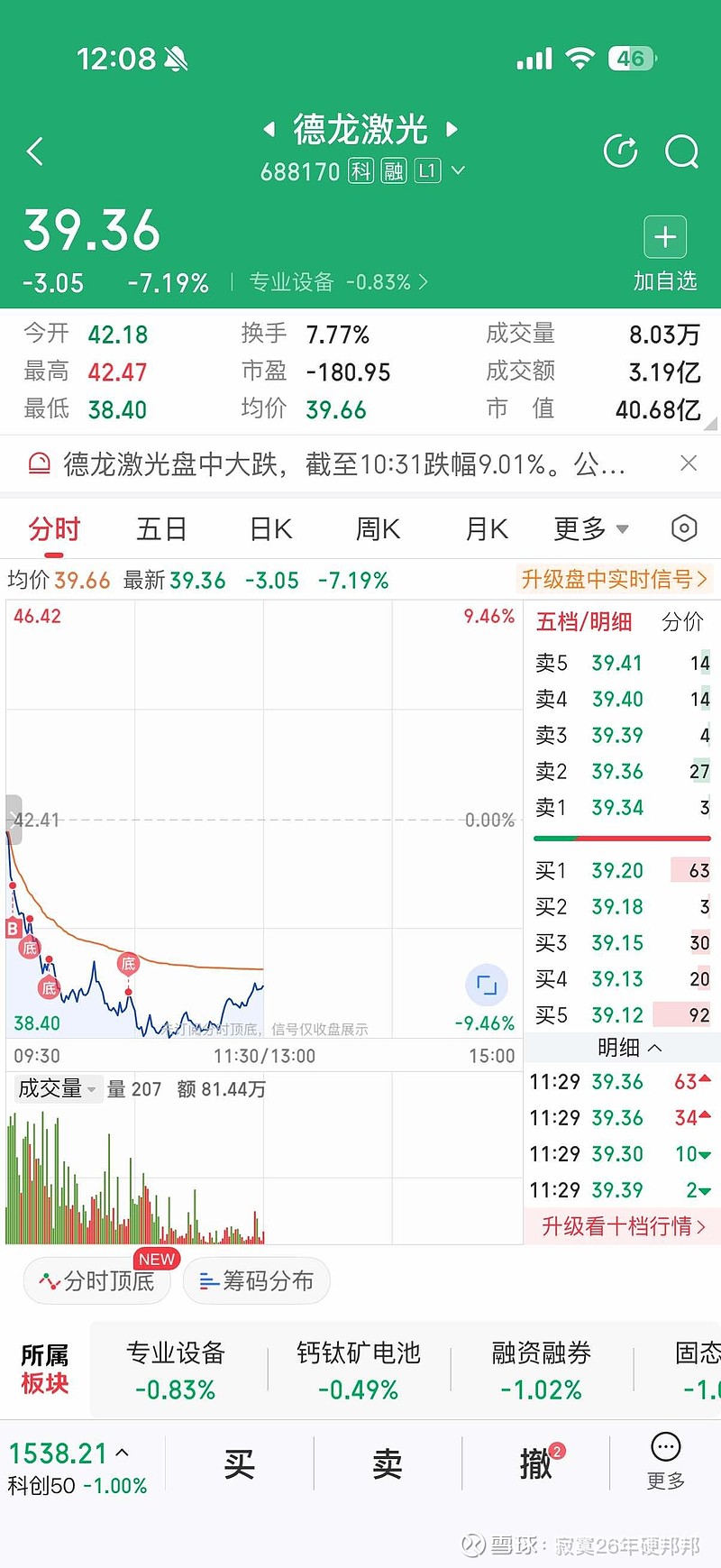This screenshot has height=1568, width=721.
Task: Tap the 加自选 plus icon
Action: pyautogui.click(x=664, y=236)
